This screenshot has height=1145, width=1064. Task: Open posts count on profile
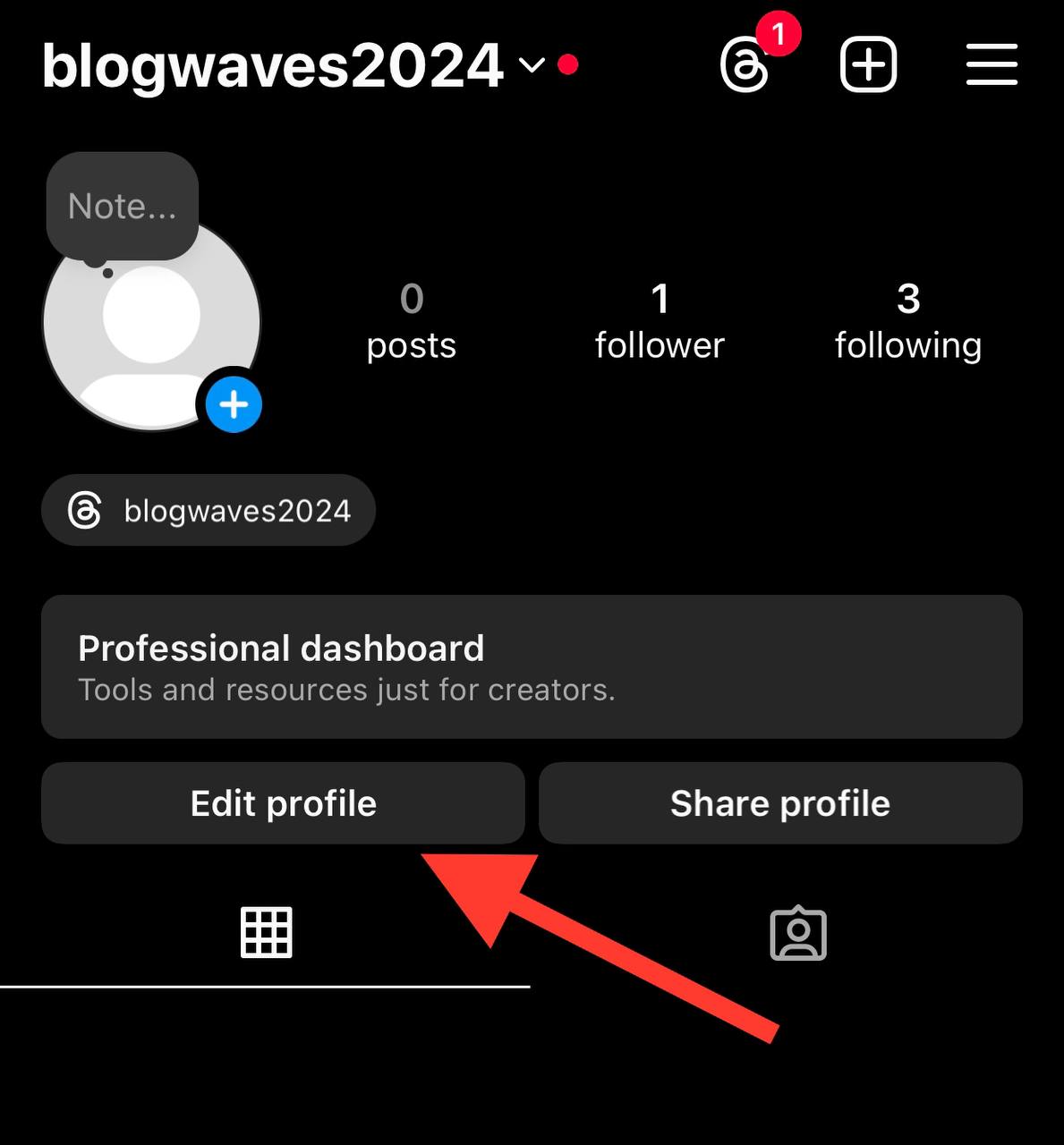411,322
